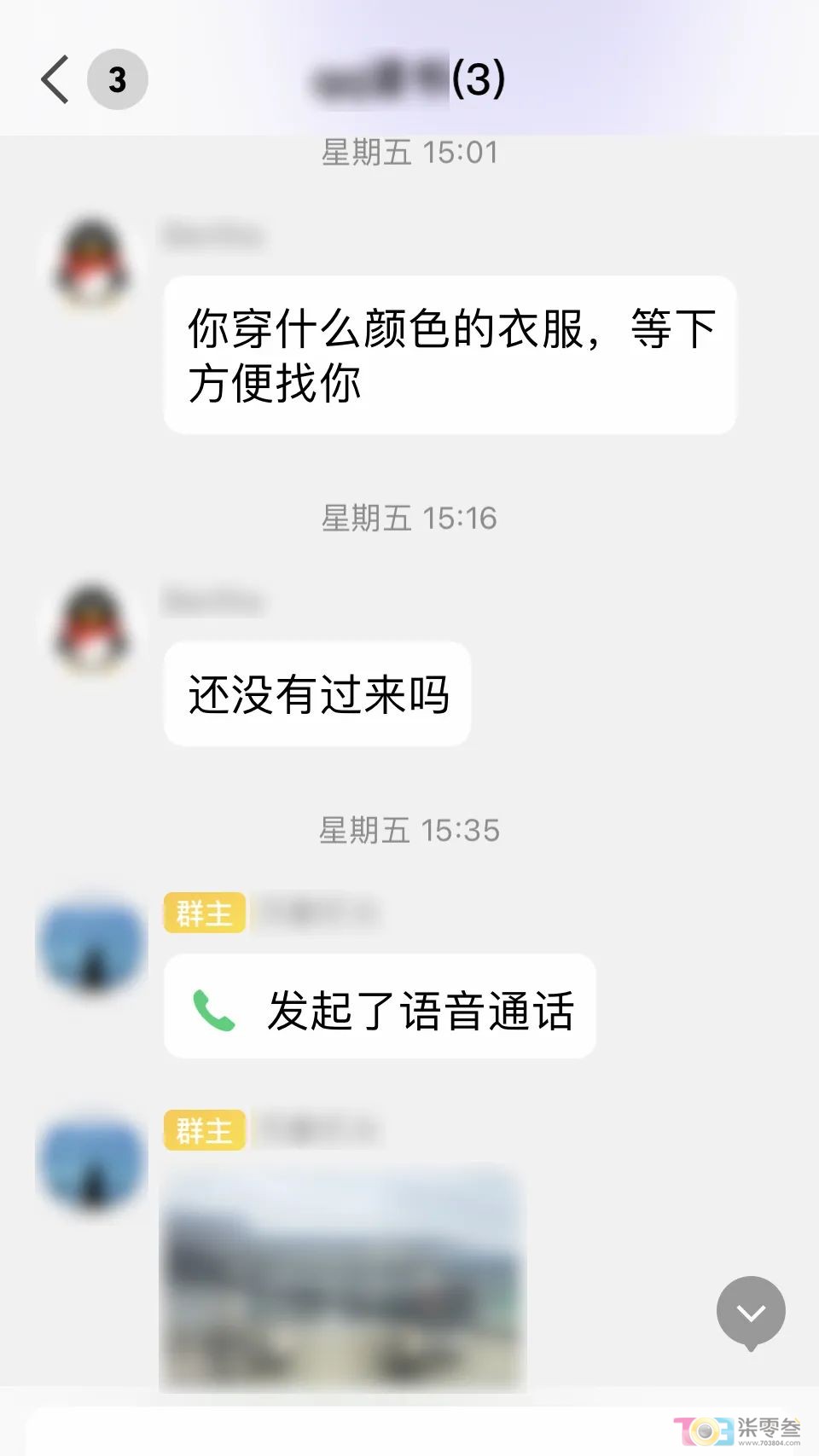The image size is (819, 1456).
Task: Open penguin avatar beside 还没有过来吗 message
Action: coord(92,629)
